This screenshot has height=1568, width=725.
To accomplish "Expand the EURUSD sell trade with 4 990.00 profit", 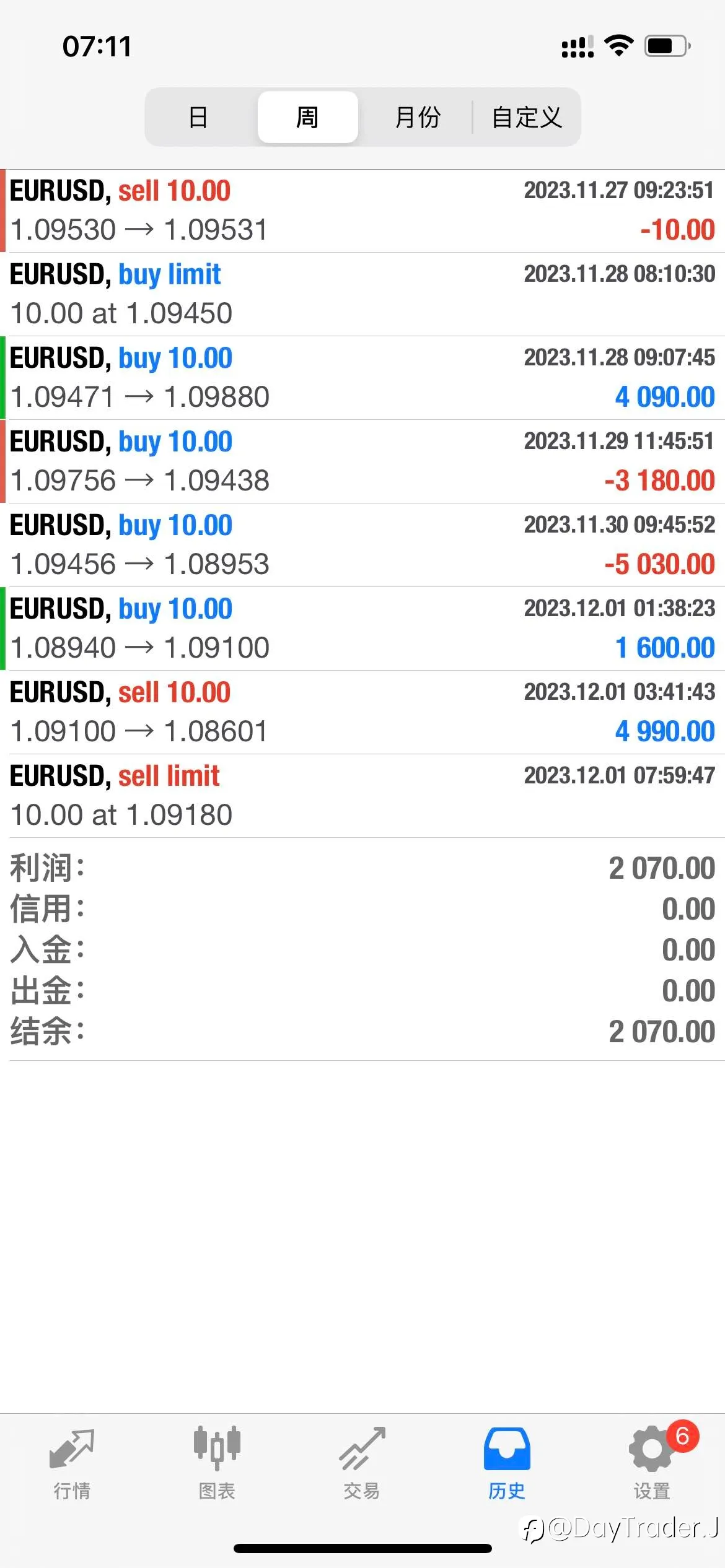I will (362, 712).
